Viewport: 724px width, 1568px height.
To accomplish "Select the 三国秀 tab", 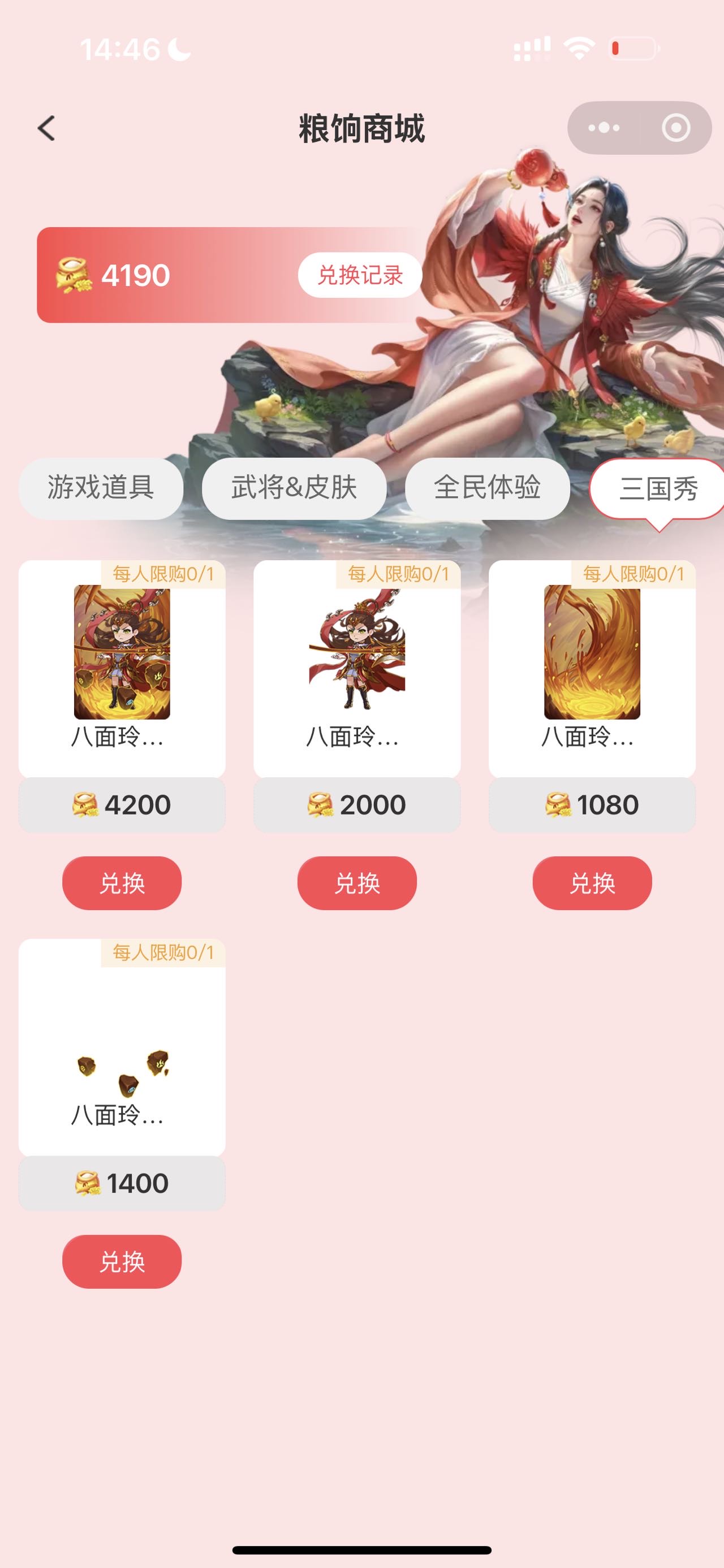I will pos(658,489).
